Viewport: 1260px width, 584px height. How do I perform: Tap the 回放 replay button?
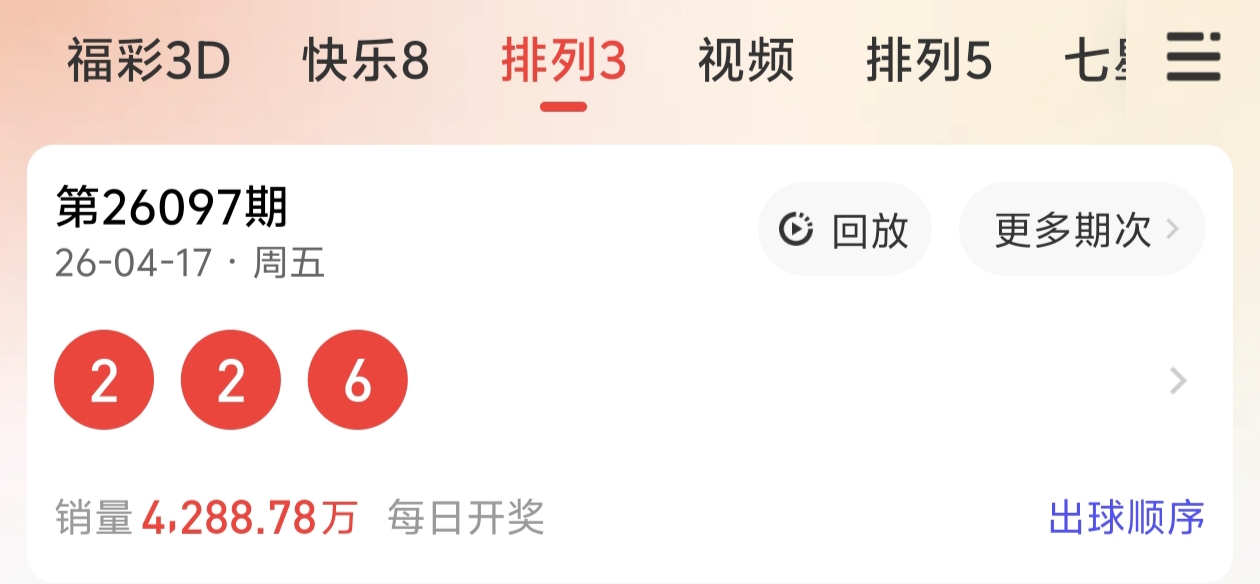(x=845, y=230)
